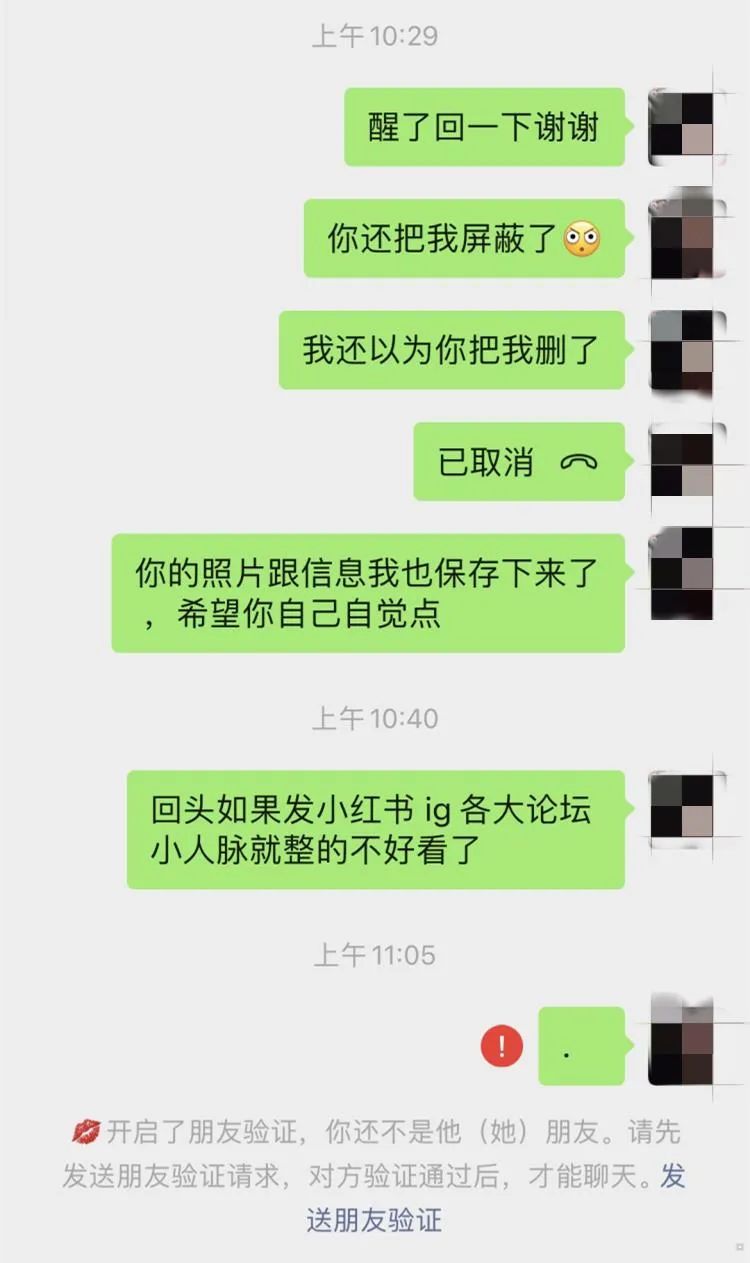Tap the red failed-send exclamation icon
Viewport: 750px width, 1263px height.
501,1046
